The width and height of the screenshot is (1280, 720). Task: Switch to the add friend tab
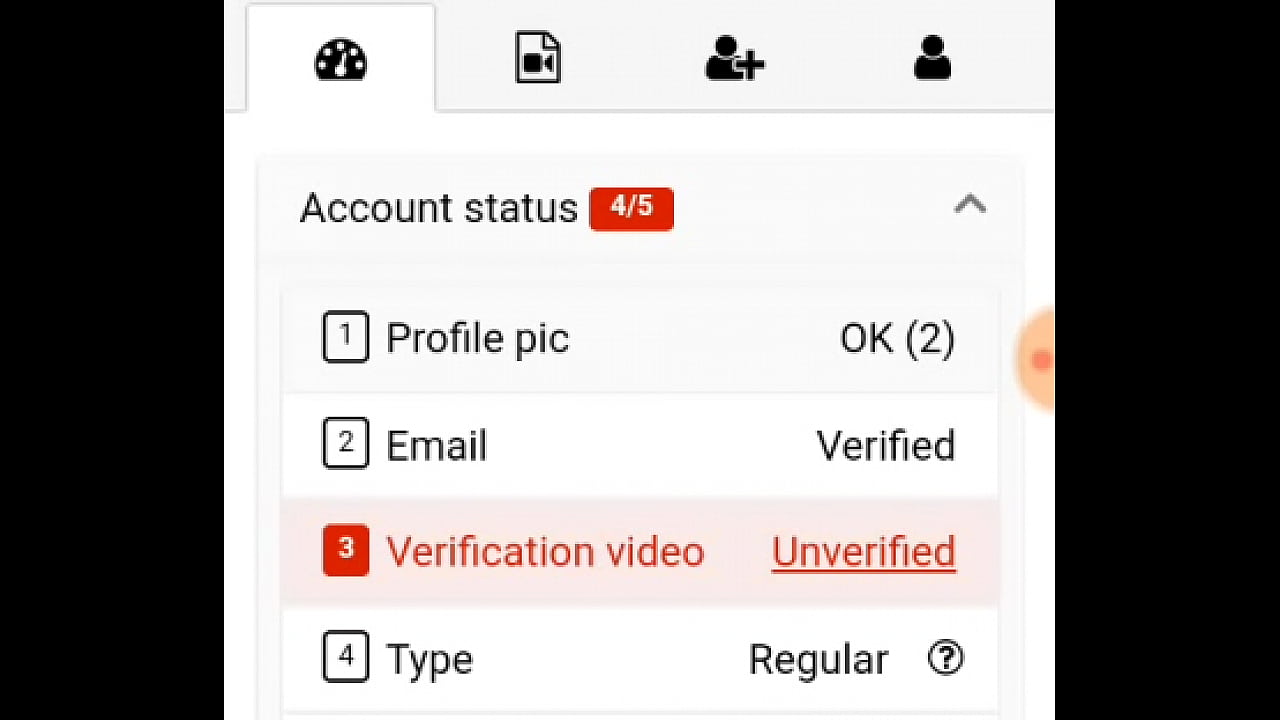[734, 60]
